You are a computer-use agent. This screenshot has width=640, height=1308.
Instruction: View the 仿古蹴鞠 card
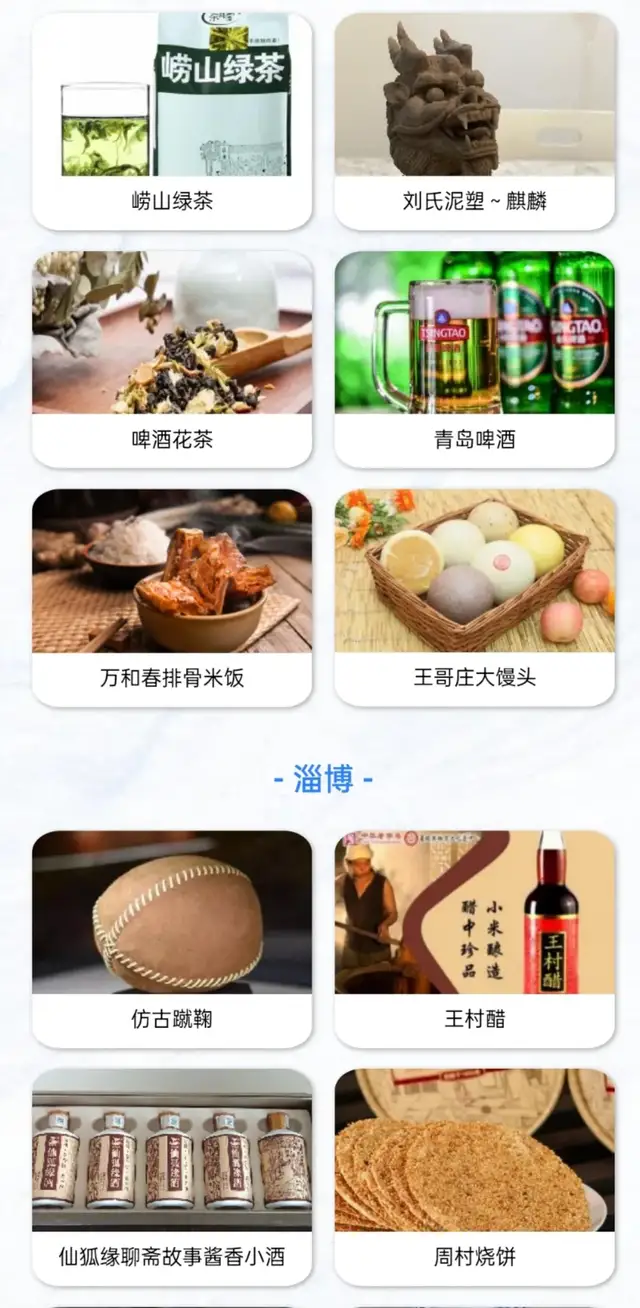172,939
